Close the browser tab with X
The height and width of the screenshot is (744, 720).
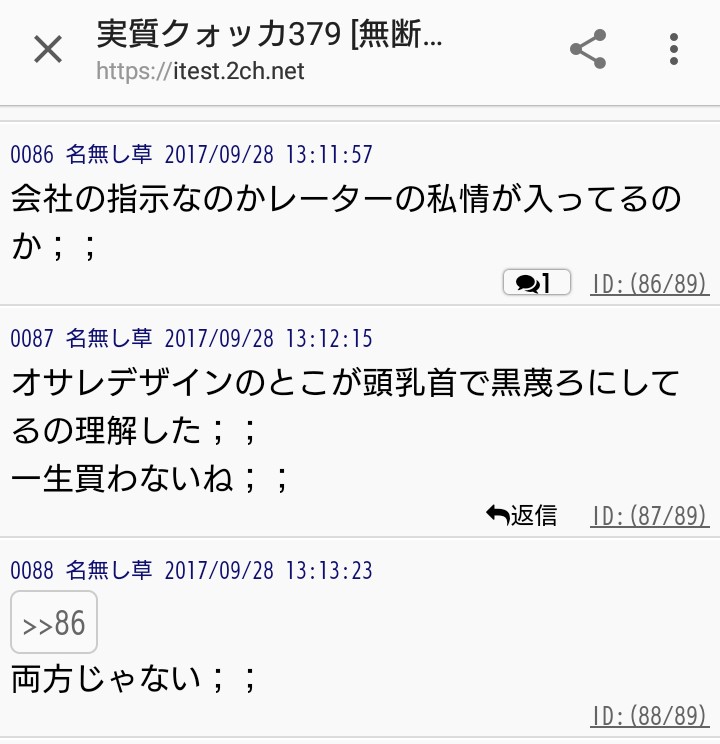pyautogui.click(x=48, y=49)
